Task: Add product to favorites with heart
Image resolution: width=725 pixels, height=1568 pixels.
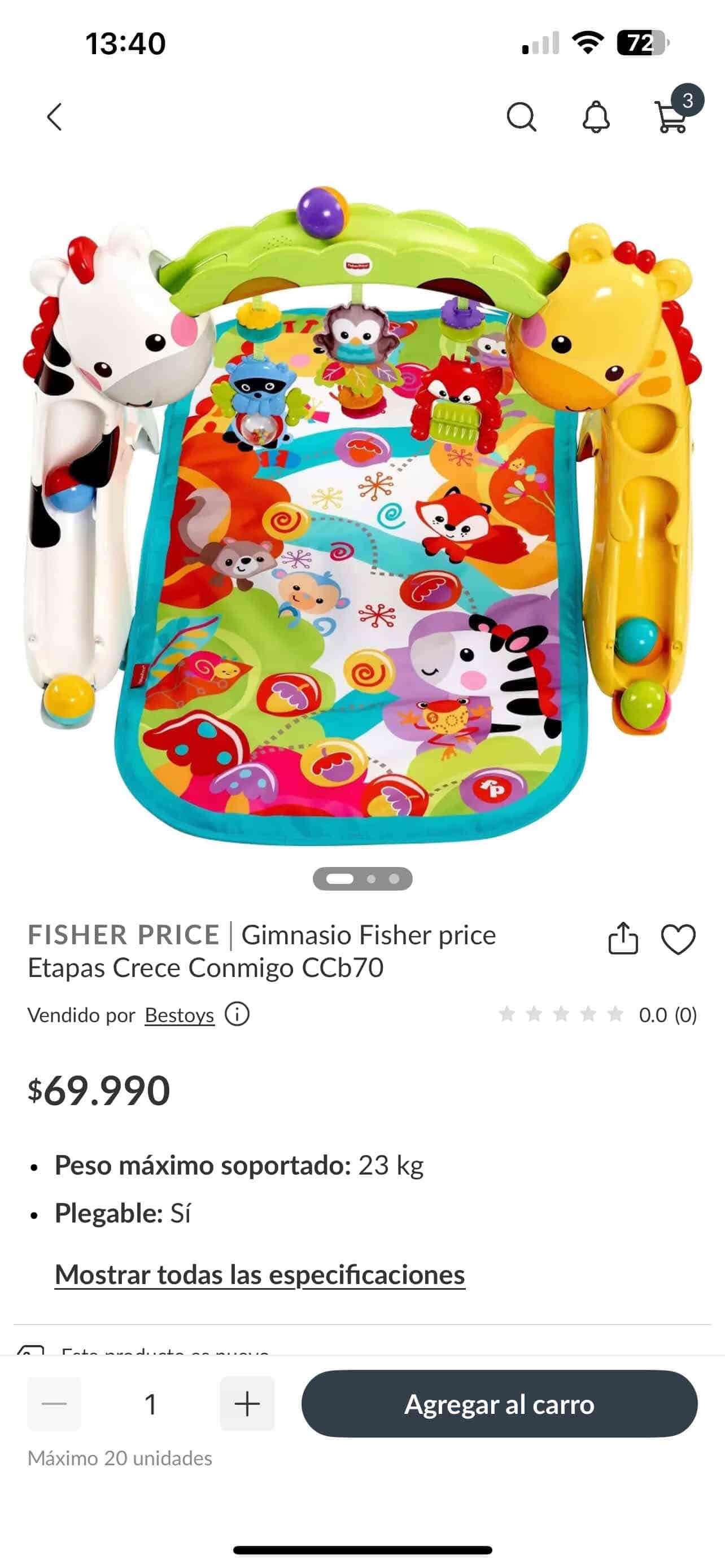Action: [678, 938]
